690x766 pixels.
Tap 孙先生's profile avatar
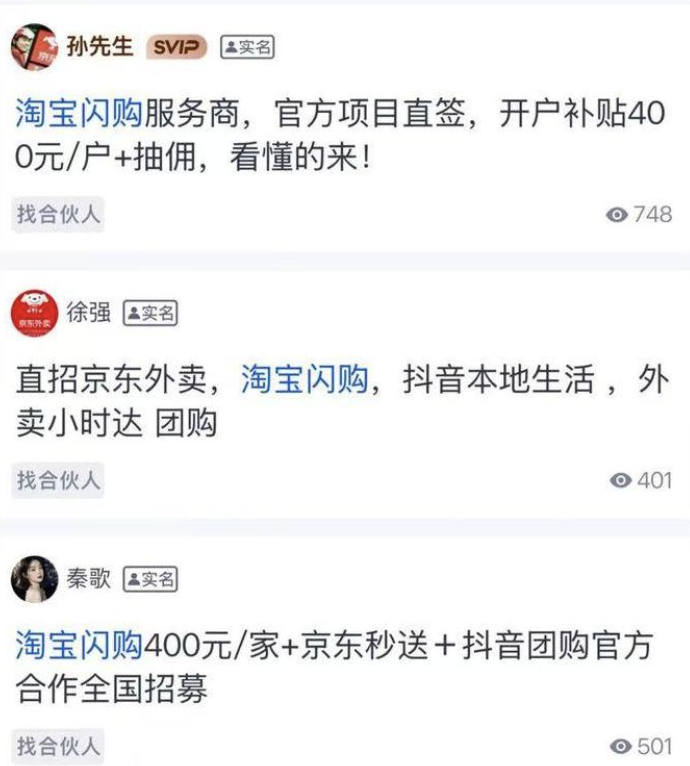(34, 47)
